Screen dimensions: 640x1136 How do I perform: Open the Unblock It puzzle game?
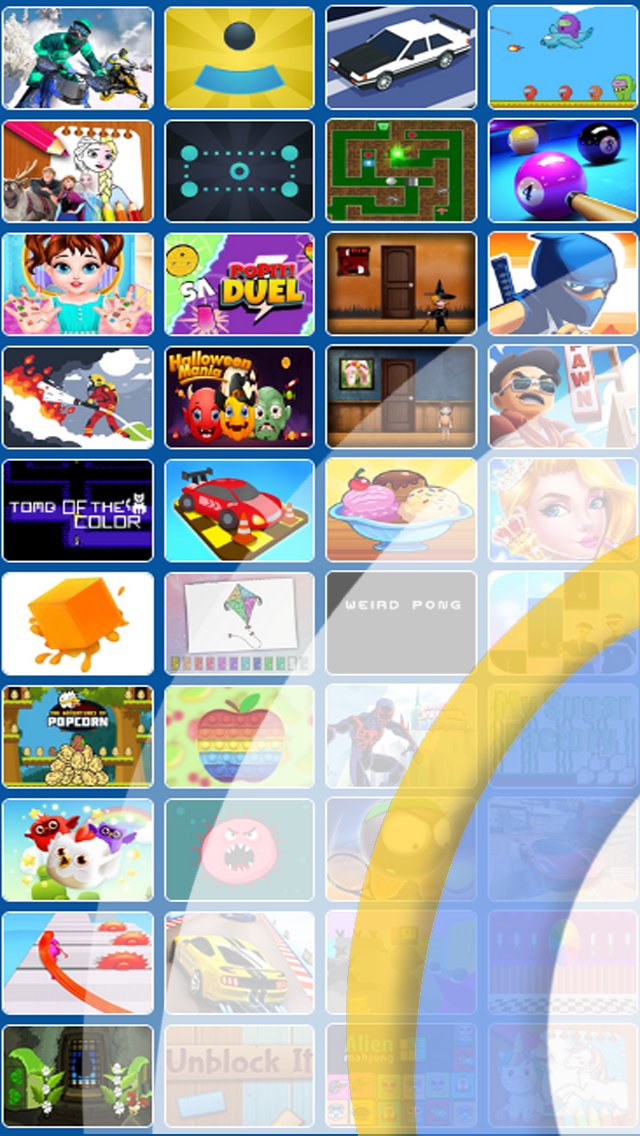click(x=239, y=1075)
